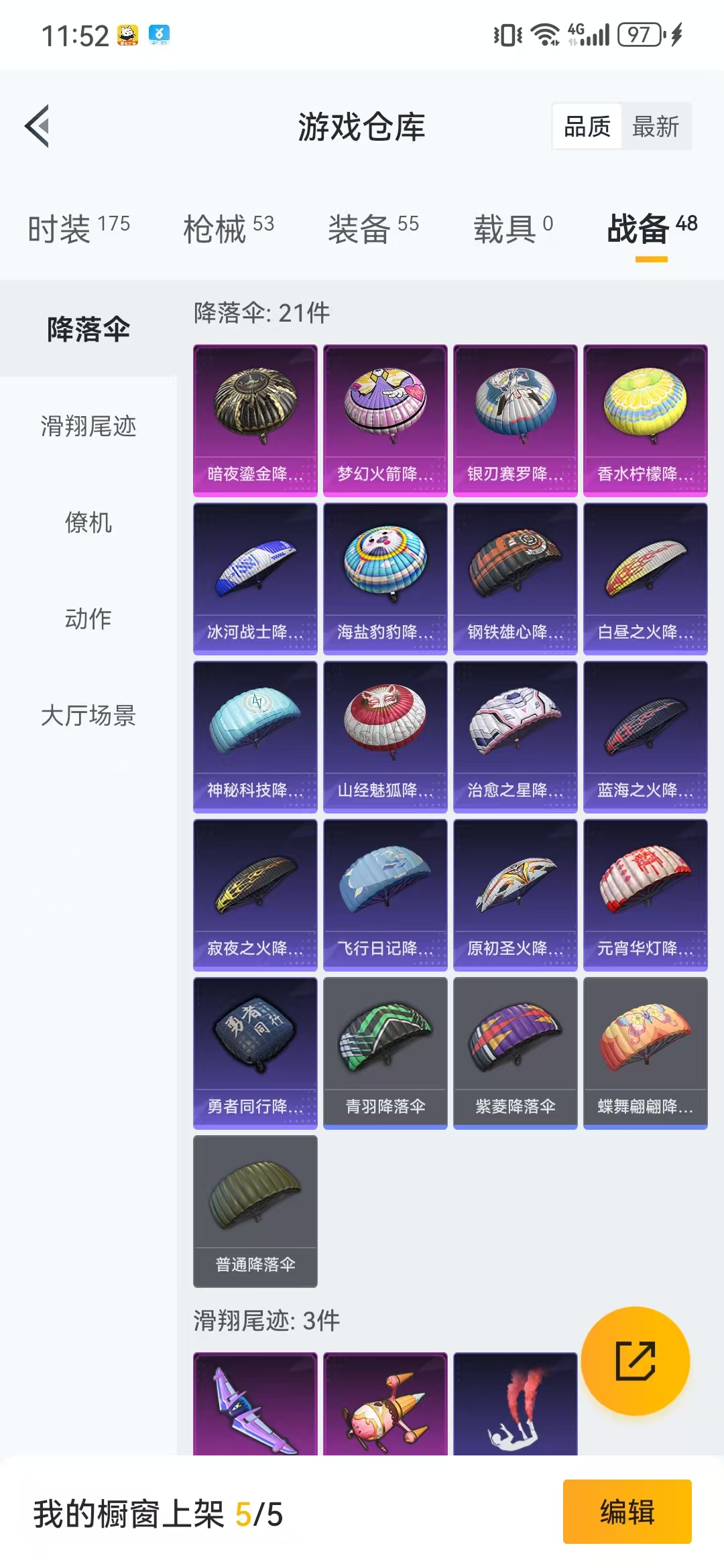Switch to the 装备 tab
724x1568 pixels.
pos(373,228)
